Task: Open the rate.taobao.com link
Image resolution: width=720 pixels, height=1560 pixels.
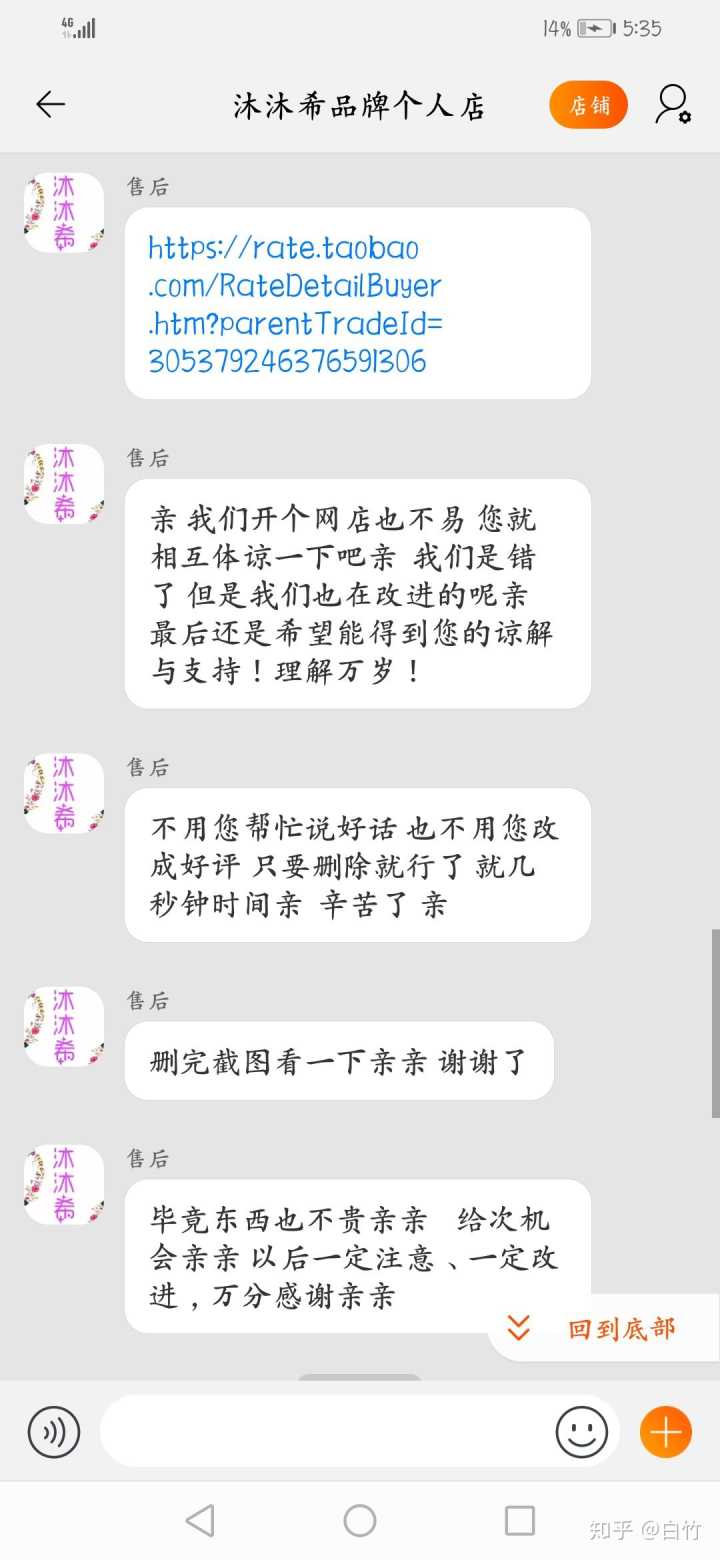Action: click(295, 303)
